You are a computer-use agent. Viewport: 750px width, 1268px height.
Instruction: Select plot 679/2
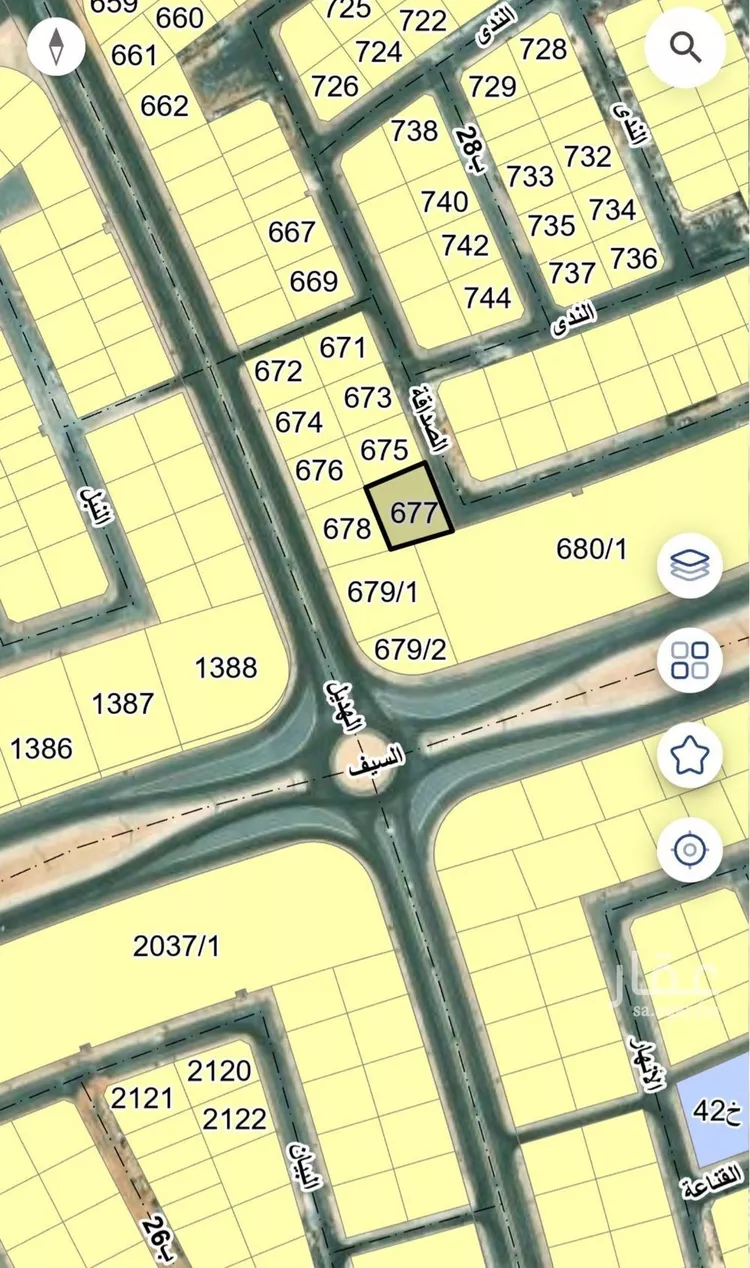pos(409,649)
